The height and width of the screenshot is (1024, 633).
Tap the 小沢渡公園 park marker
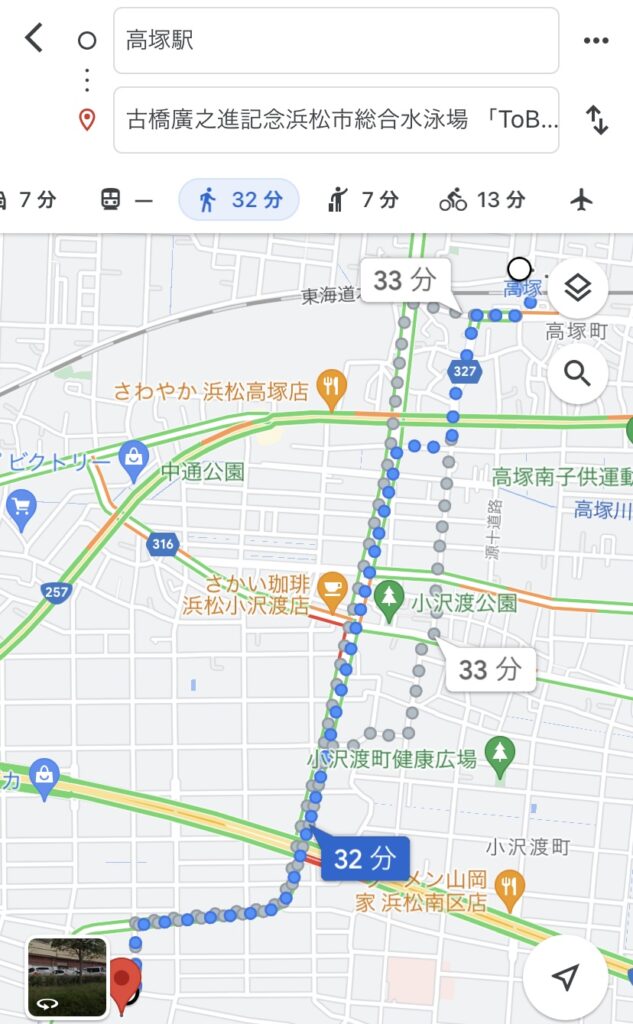click(390, 600)
